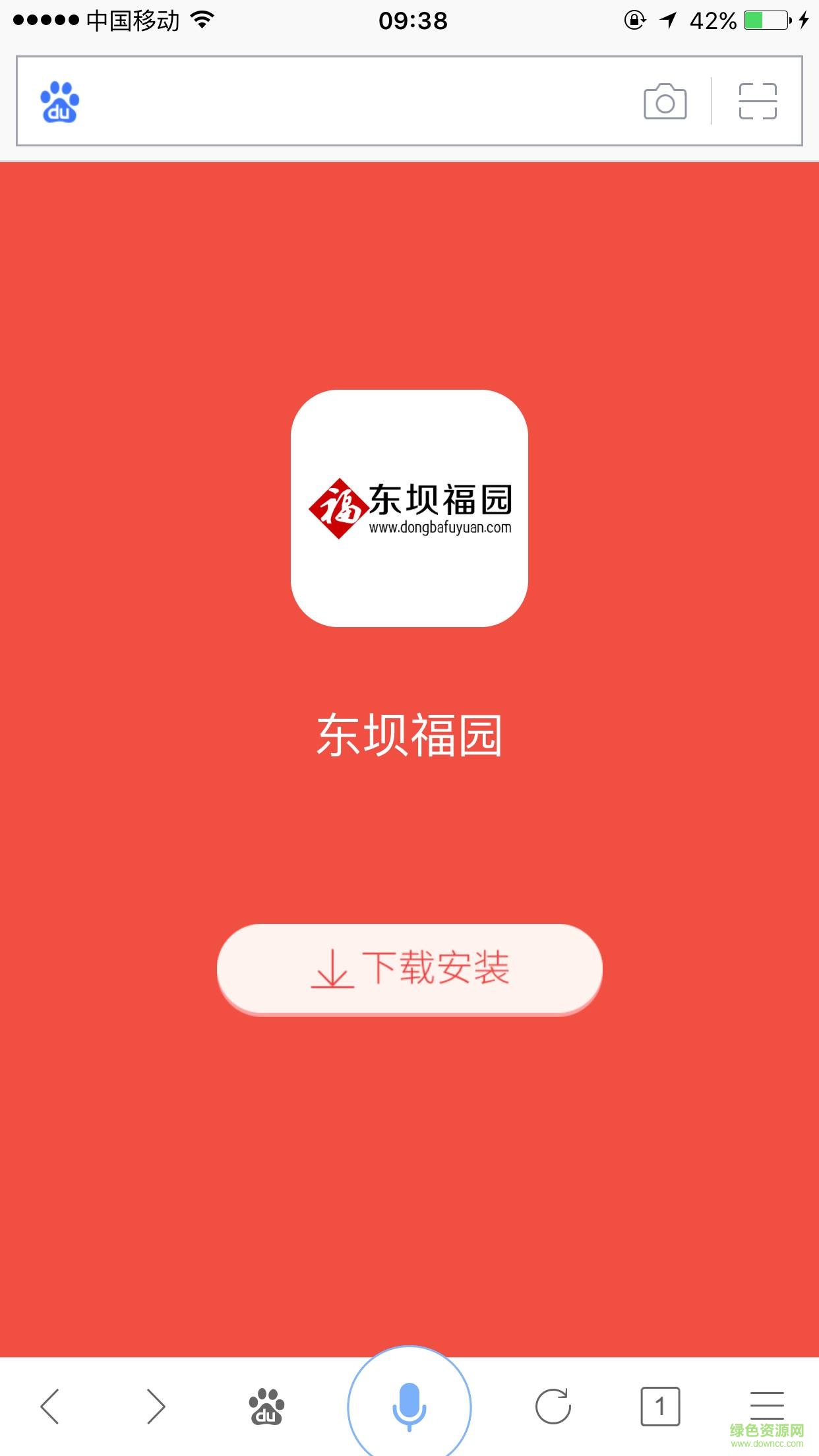Open the QR code scanner

click(x=757, y=102)
